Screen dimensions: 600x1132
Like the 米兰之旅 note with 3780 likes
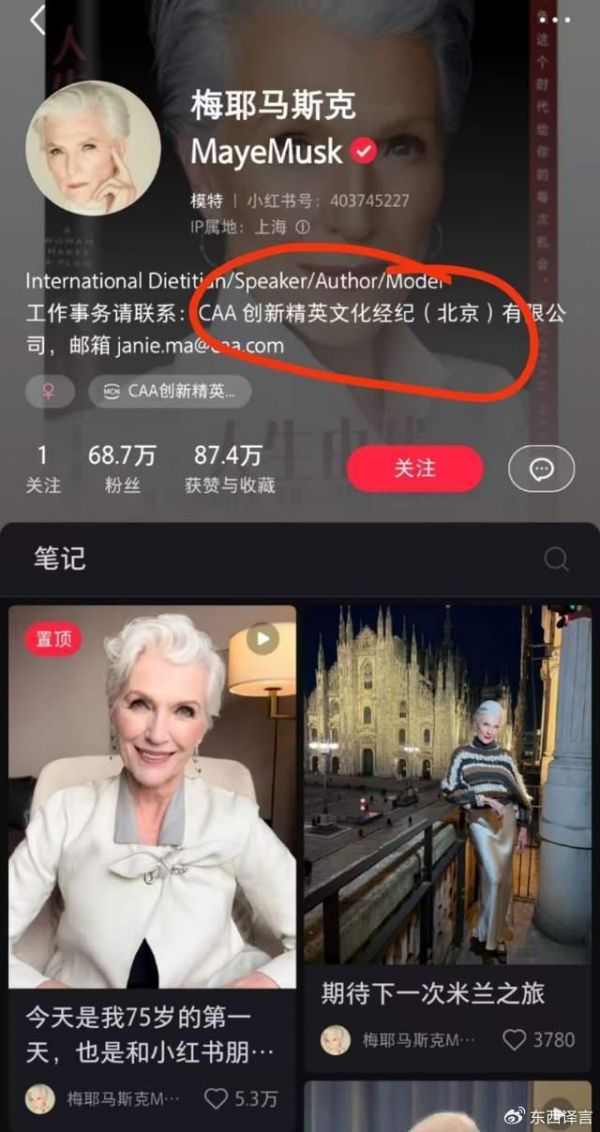514,1039
